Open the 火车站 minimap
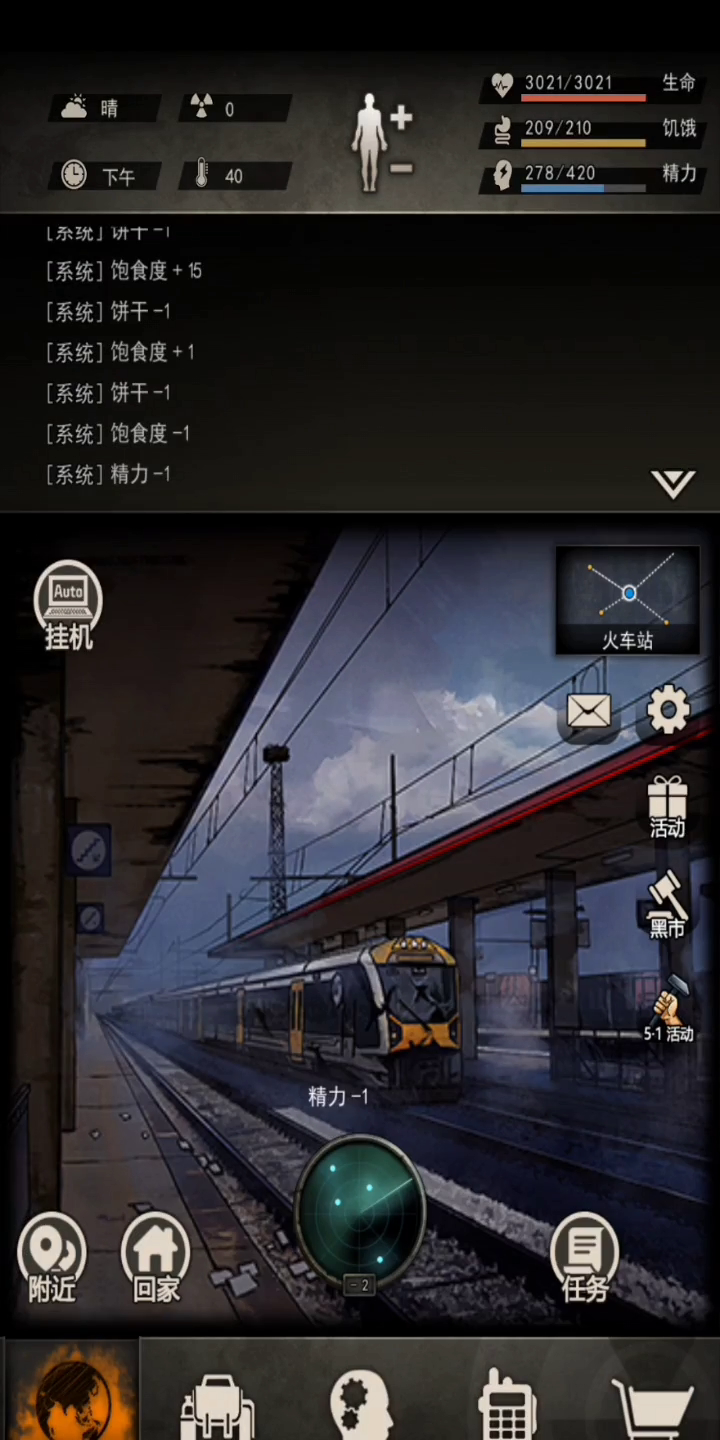This screenshot has height=1440, width=720. 627,599
